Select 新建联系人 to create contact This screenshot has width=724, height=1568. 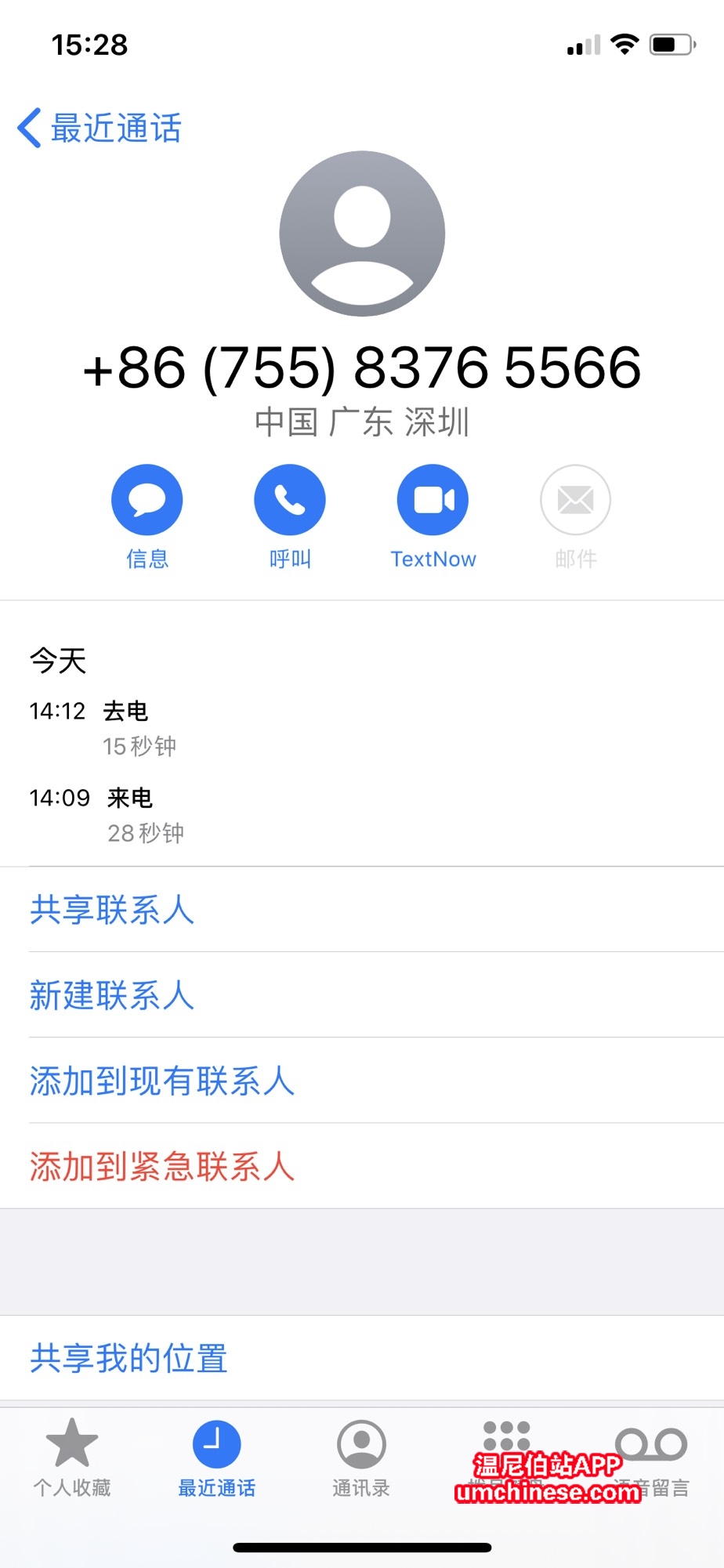(112, 995)
